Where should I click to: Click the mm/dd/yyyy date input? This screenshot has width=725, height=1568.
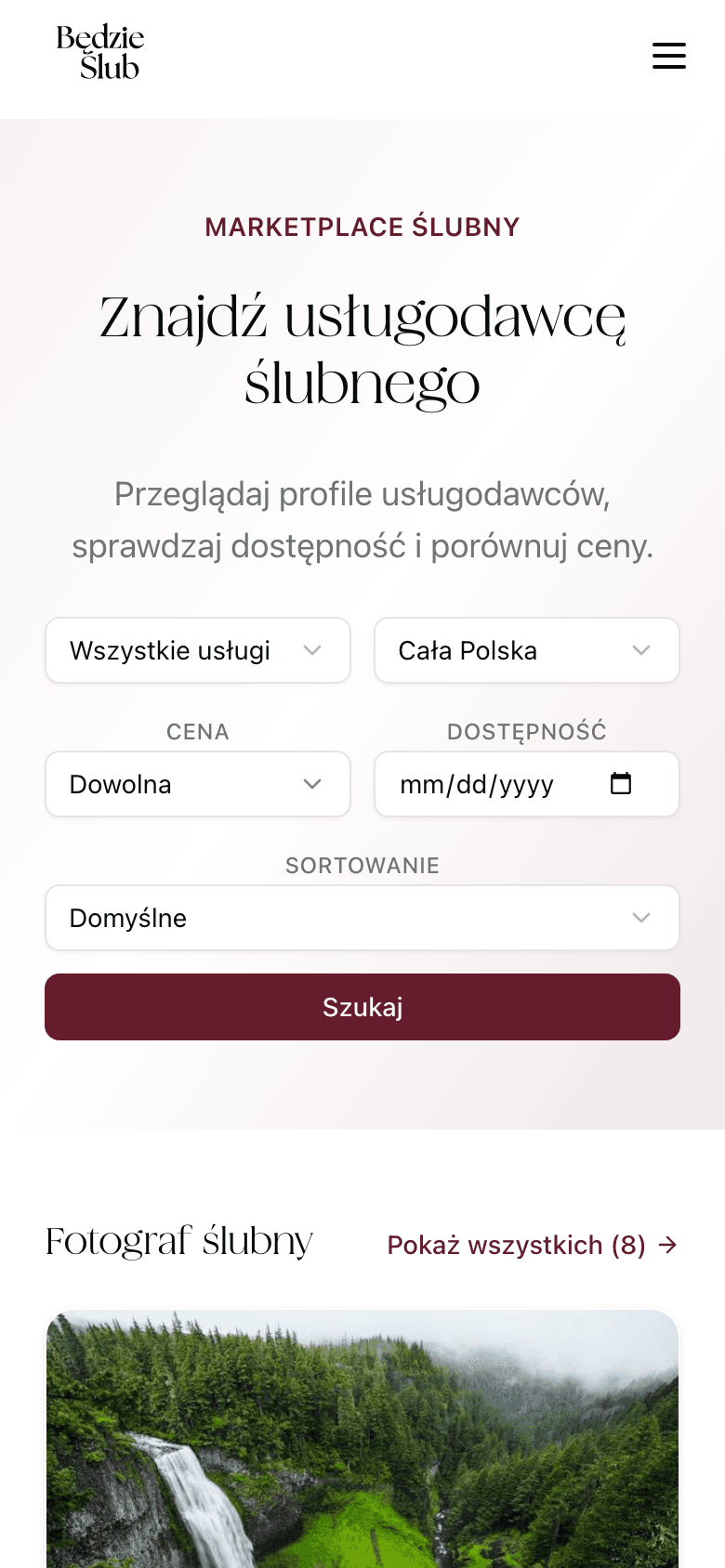point(483,784)
